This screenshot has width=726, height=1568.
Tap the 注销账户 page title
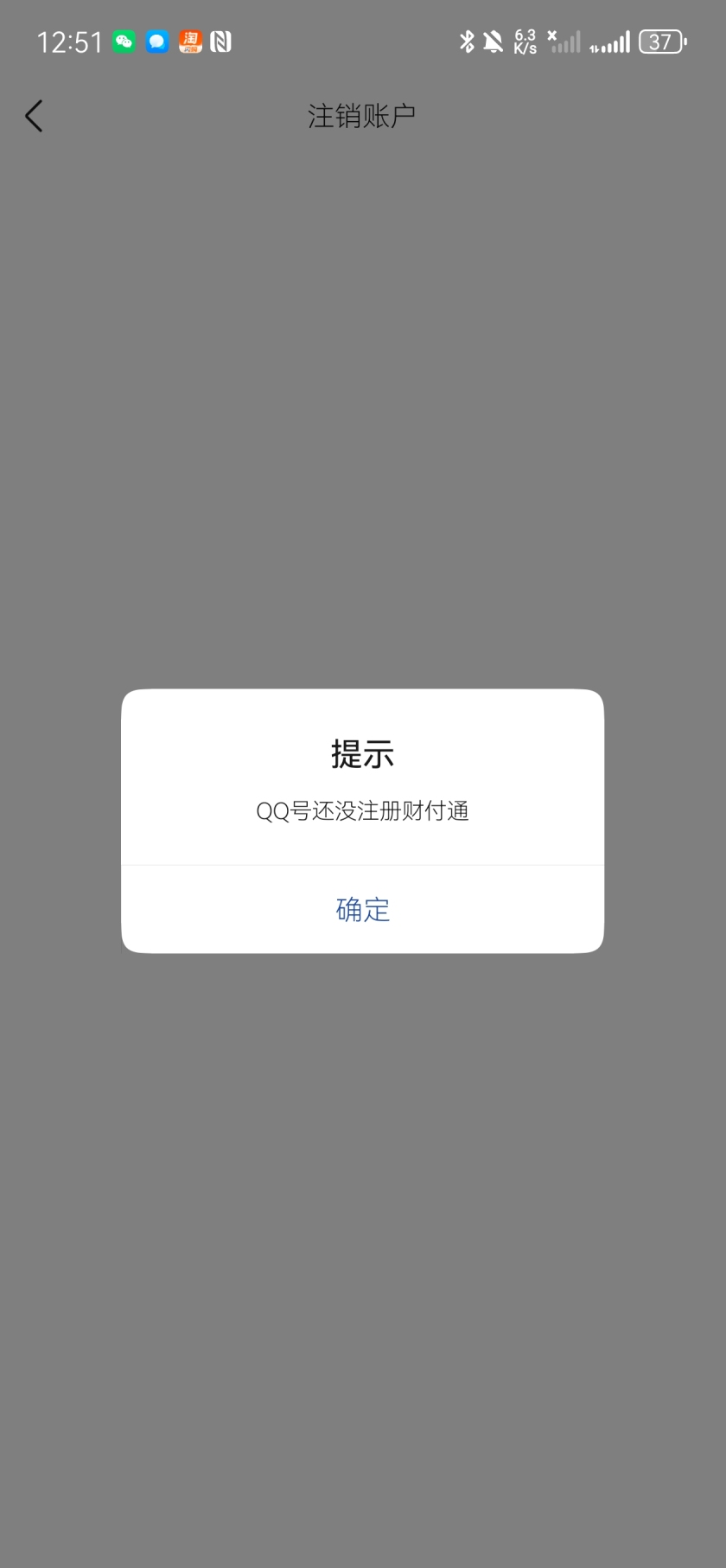pyautogui.click(x=362, y=113)
